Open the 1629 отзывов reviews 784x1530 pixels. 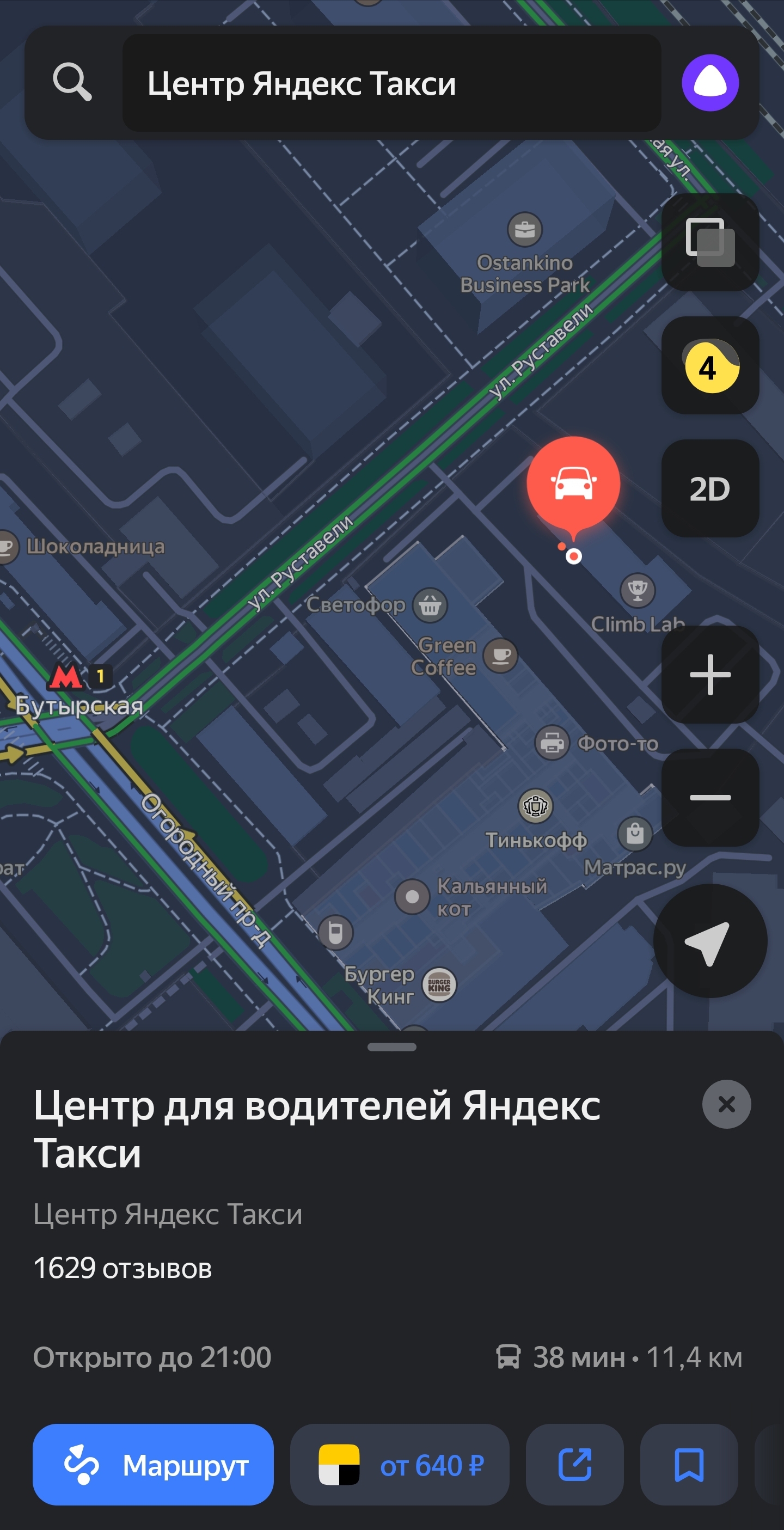point(122,1268)
